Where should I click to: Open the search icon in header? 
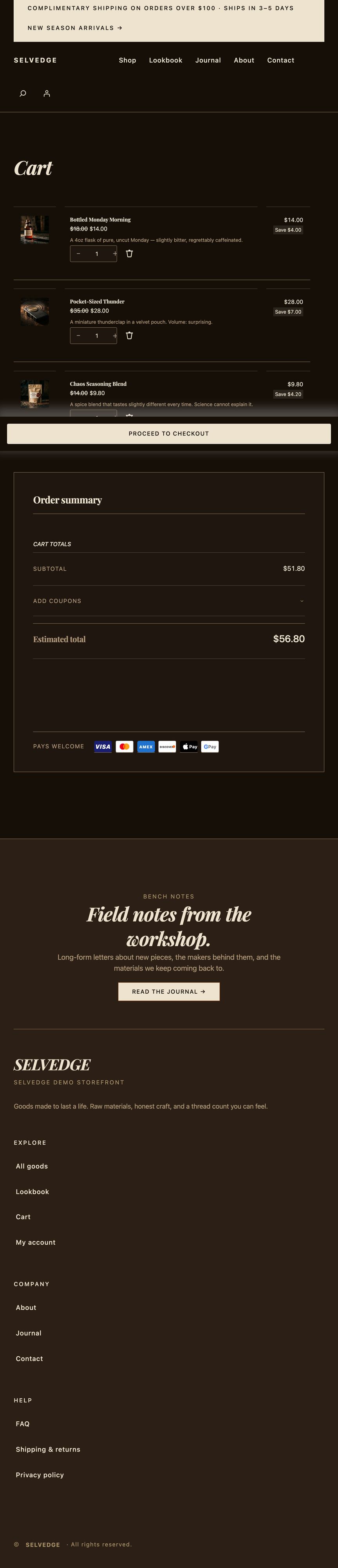coord(23,93)
